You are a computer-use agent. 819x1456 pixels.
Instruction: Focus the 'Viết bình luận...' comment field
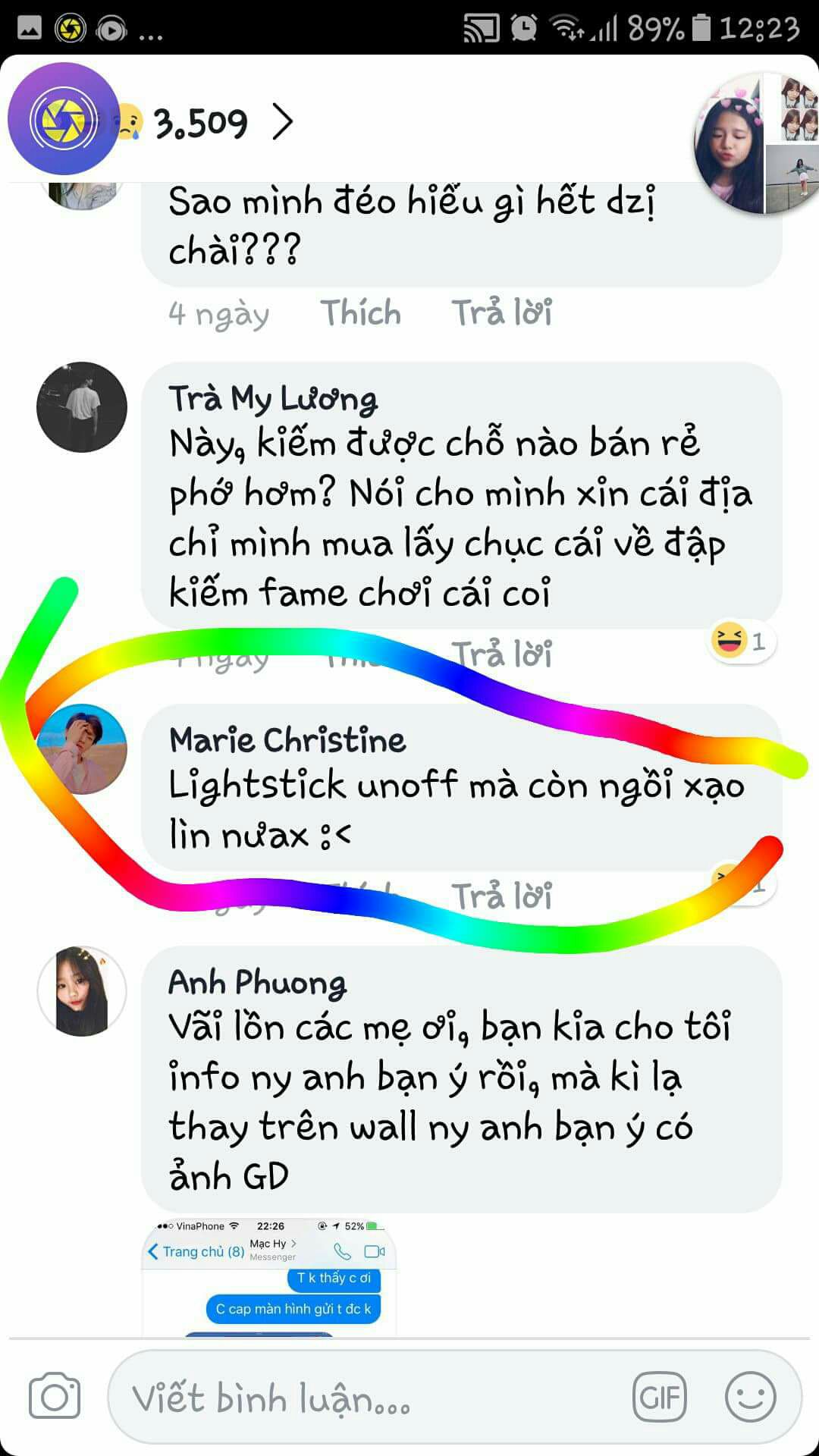pyautogui.click(x=364, y=1398)
